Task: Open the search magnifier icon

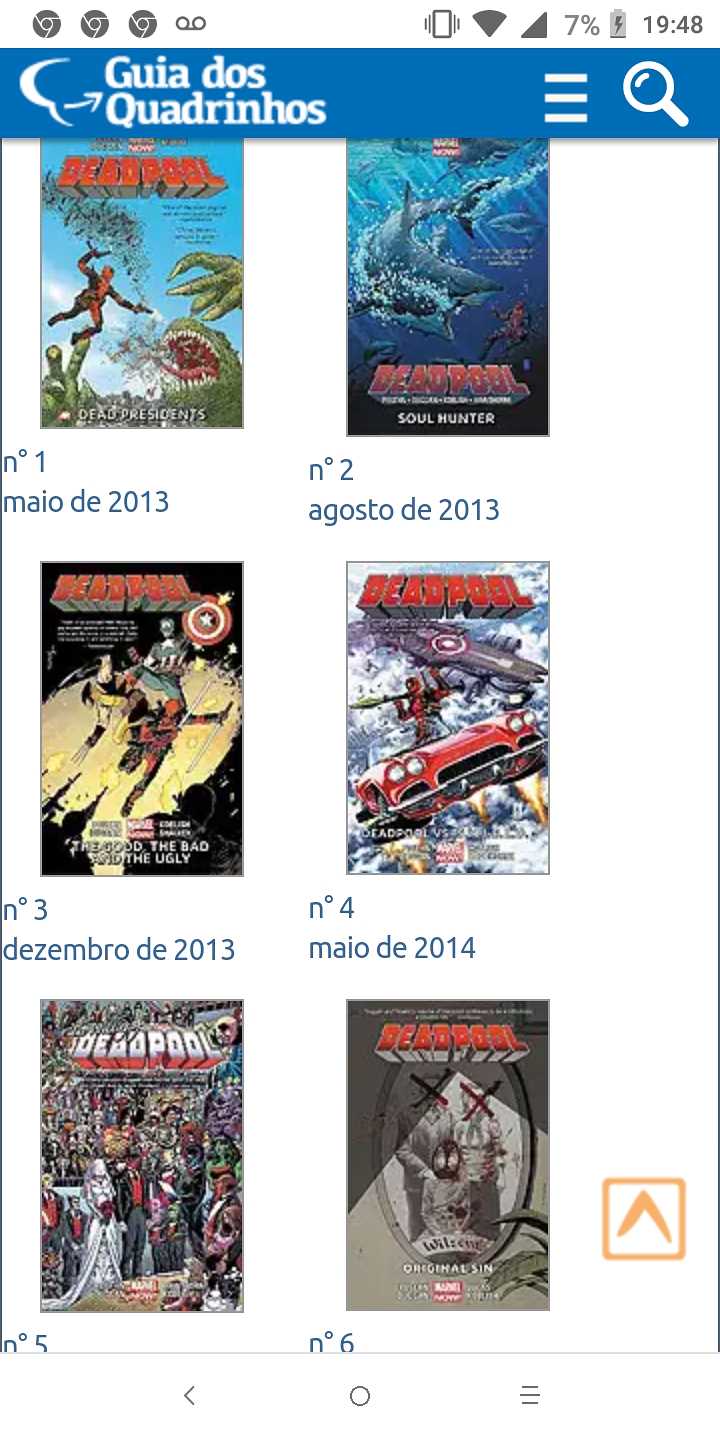Action: pos(655,96)
